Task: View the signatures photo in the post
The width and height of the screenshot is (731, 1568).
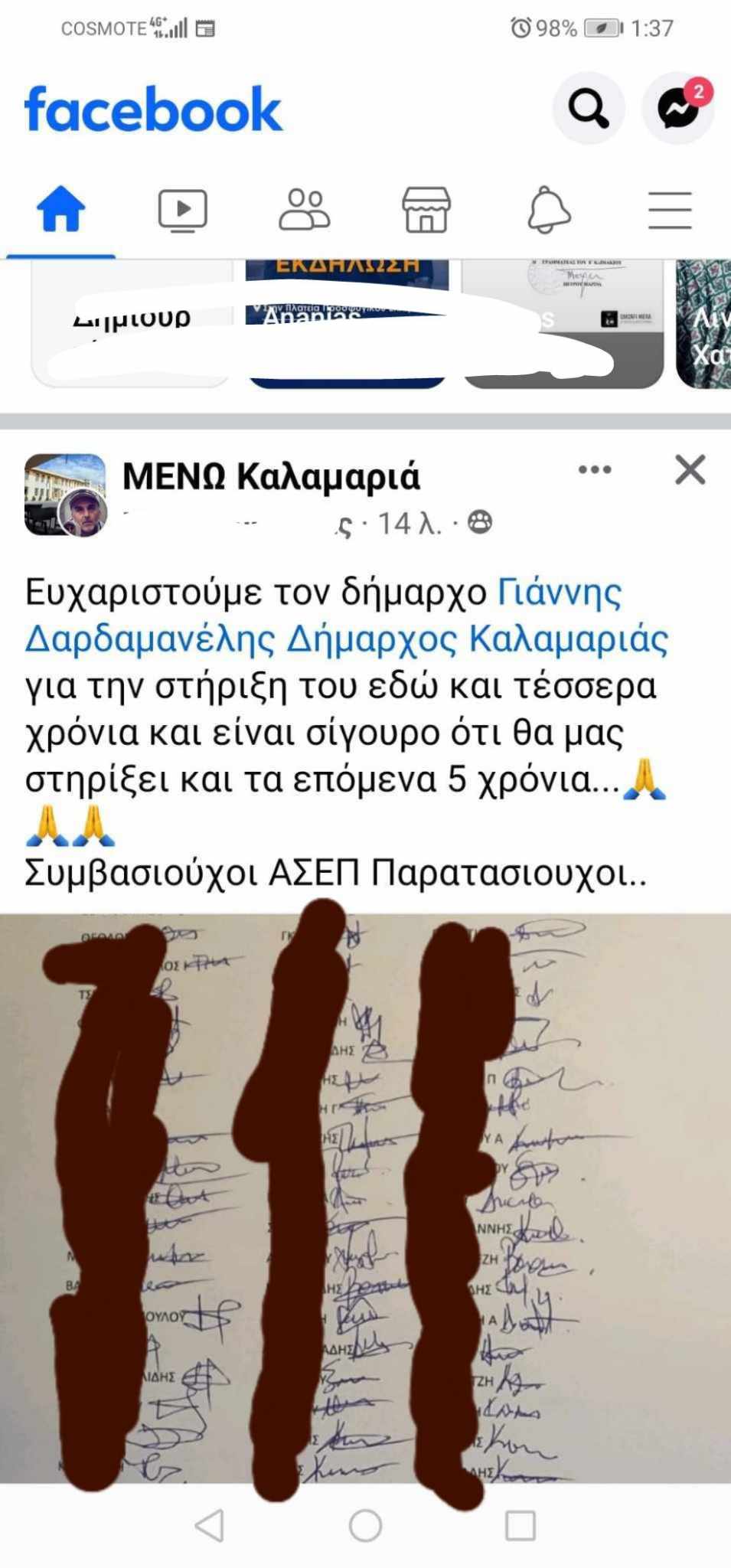Action: coord(365,1198)
